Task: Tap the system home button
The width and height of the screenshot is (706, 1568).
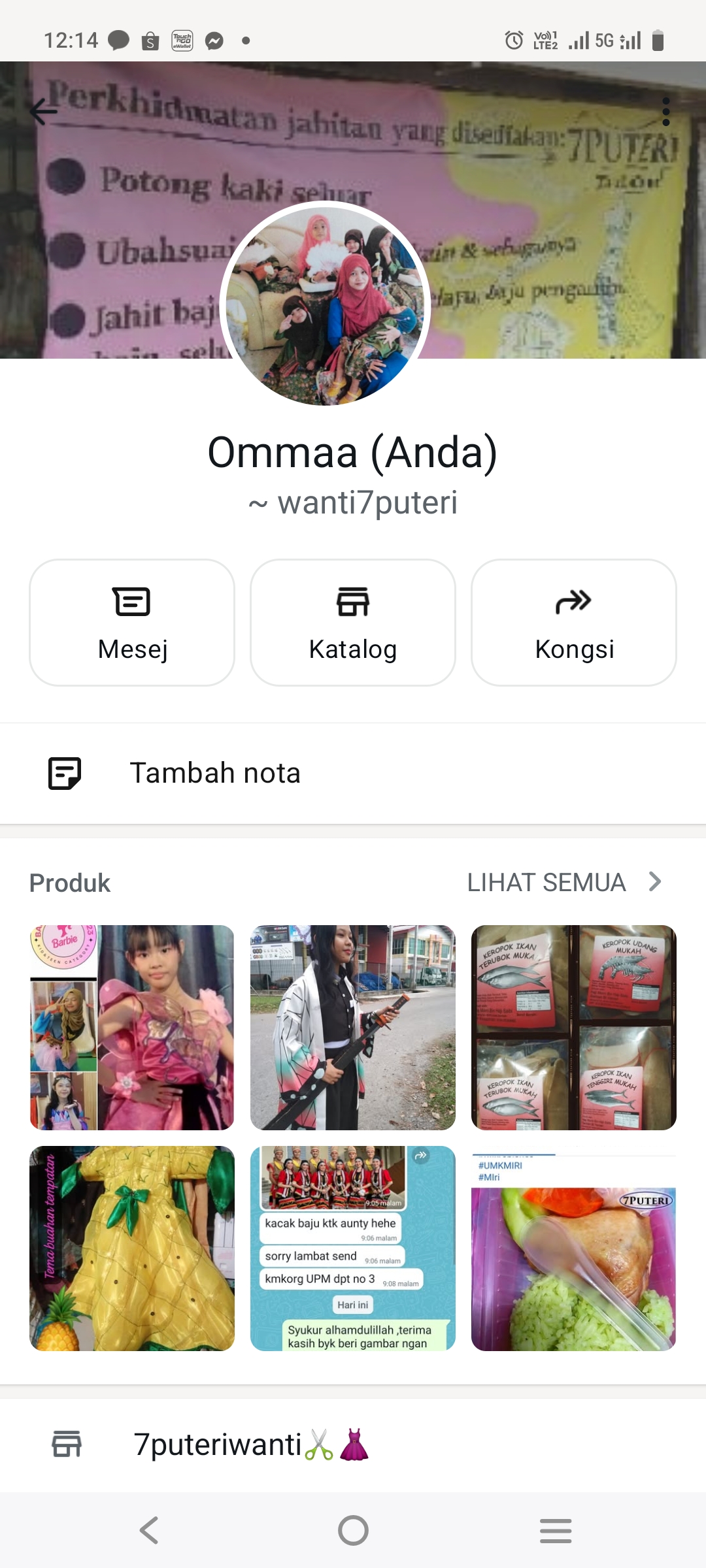Action: [353, 1530]
